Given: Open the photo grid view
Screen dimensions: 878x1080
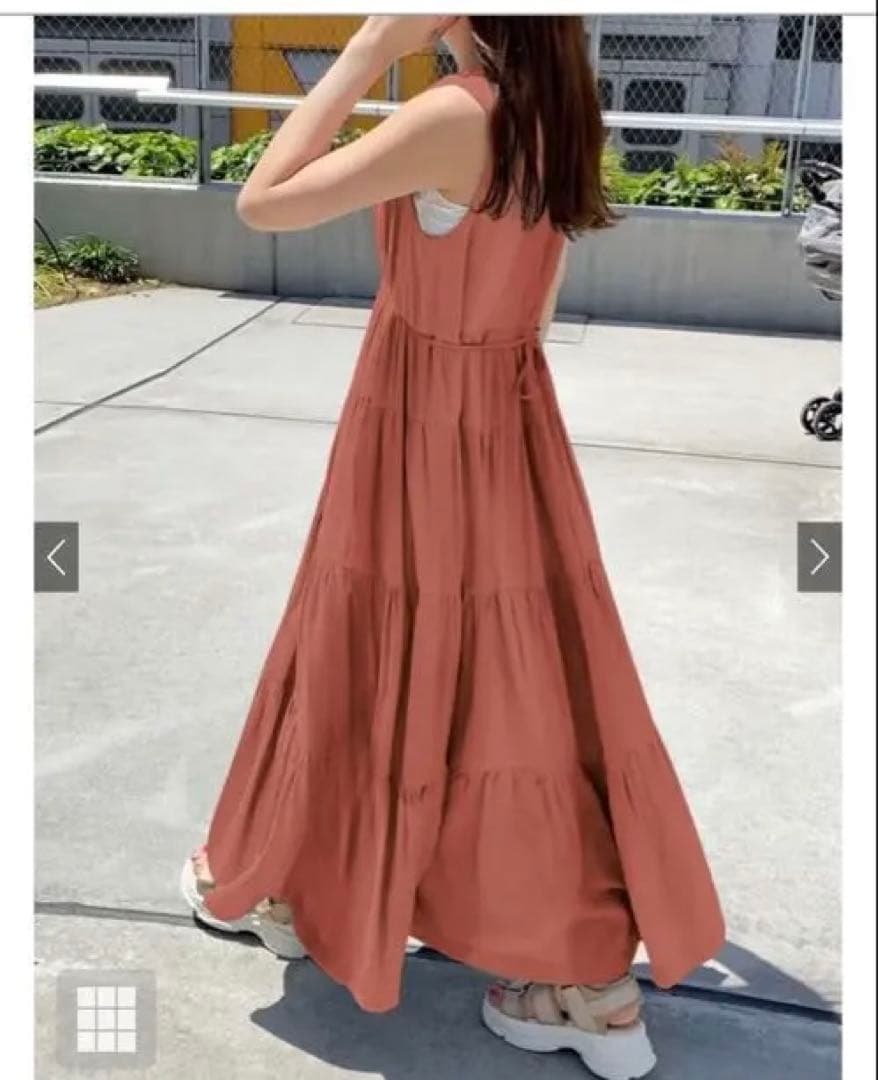Looking at the screenshot, I should click(106, 1019).
